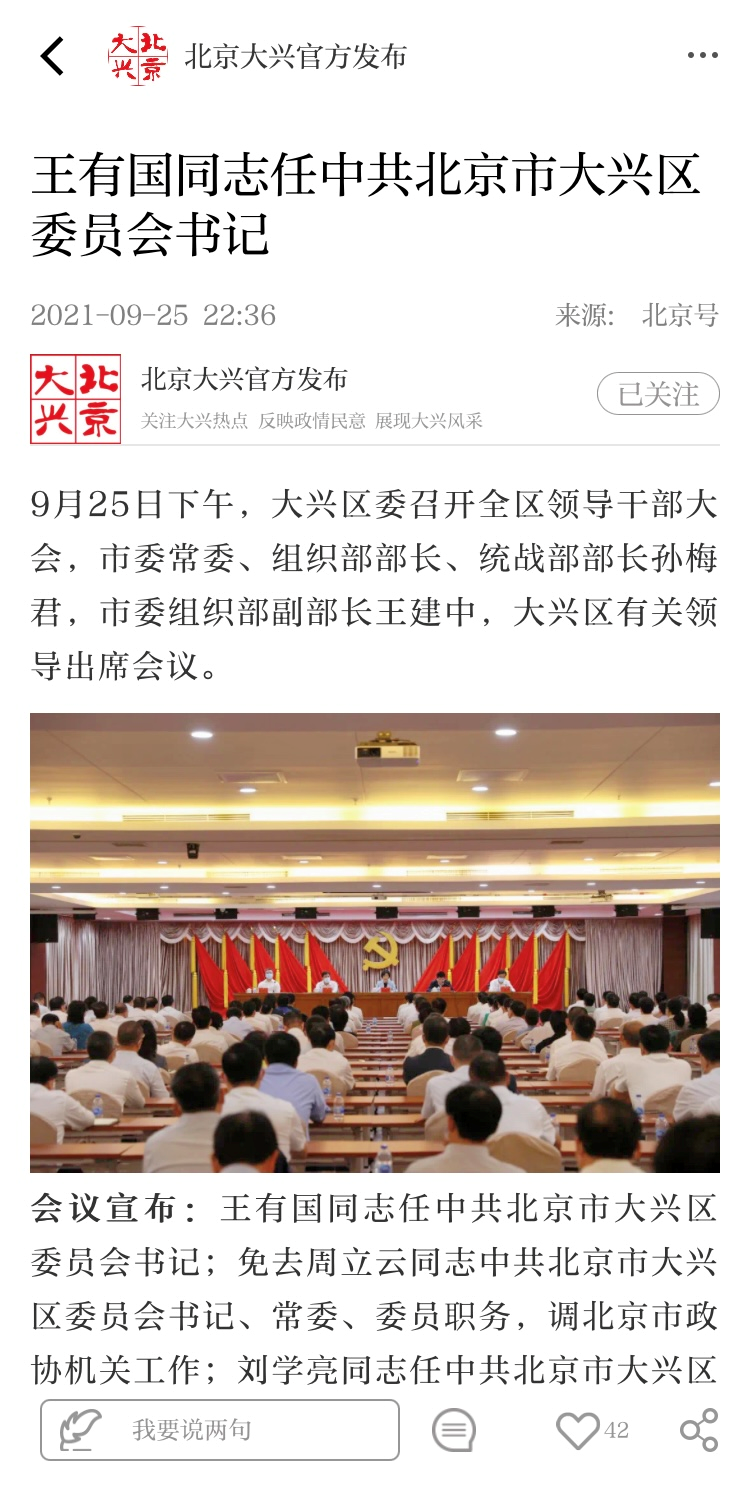The height and width of the screenshot is (1495, 750).
Task: Like this article with the heart icon
Action: (578, 1430)
